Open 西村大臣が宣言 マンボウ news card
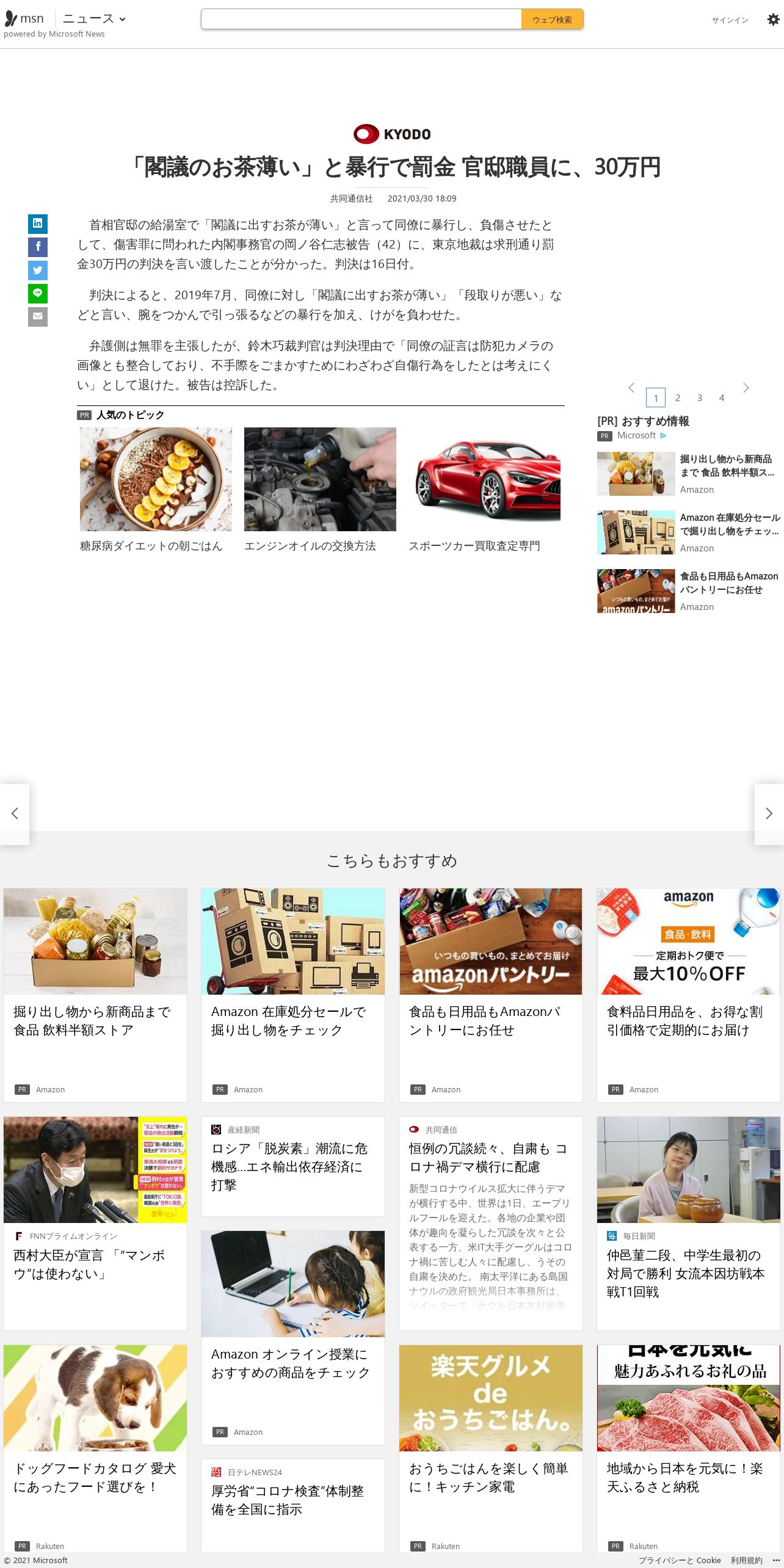 point(95,1223)
